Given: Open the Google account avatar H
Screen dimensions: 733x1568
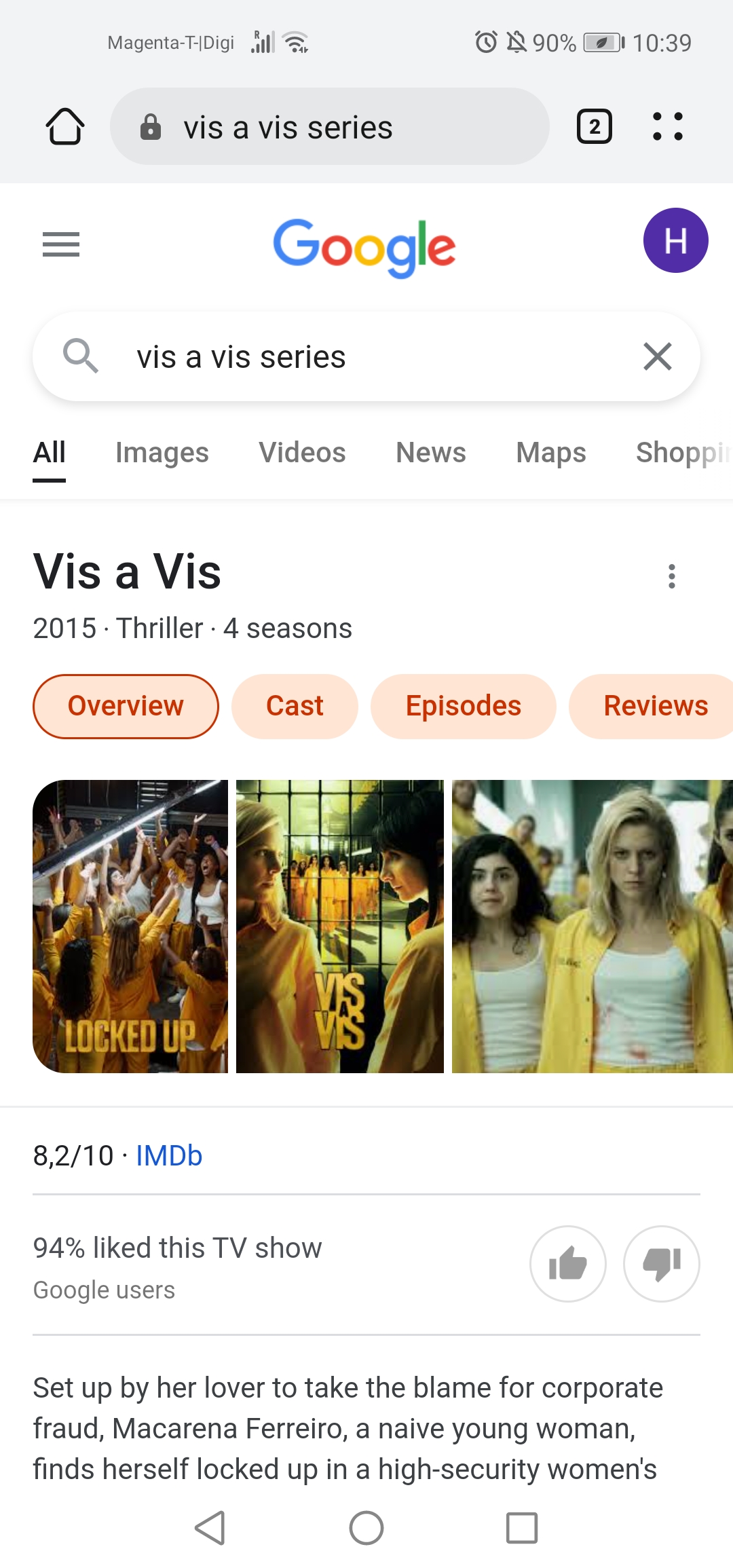Looking at the screenshot, I should pyautogui.click(x=675, y=240).
